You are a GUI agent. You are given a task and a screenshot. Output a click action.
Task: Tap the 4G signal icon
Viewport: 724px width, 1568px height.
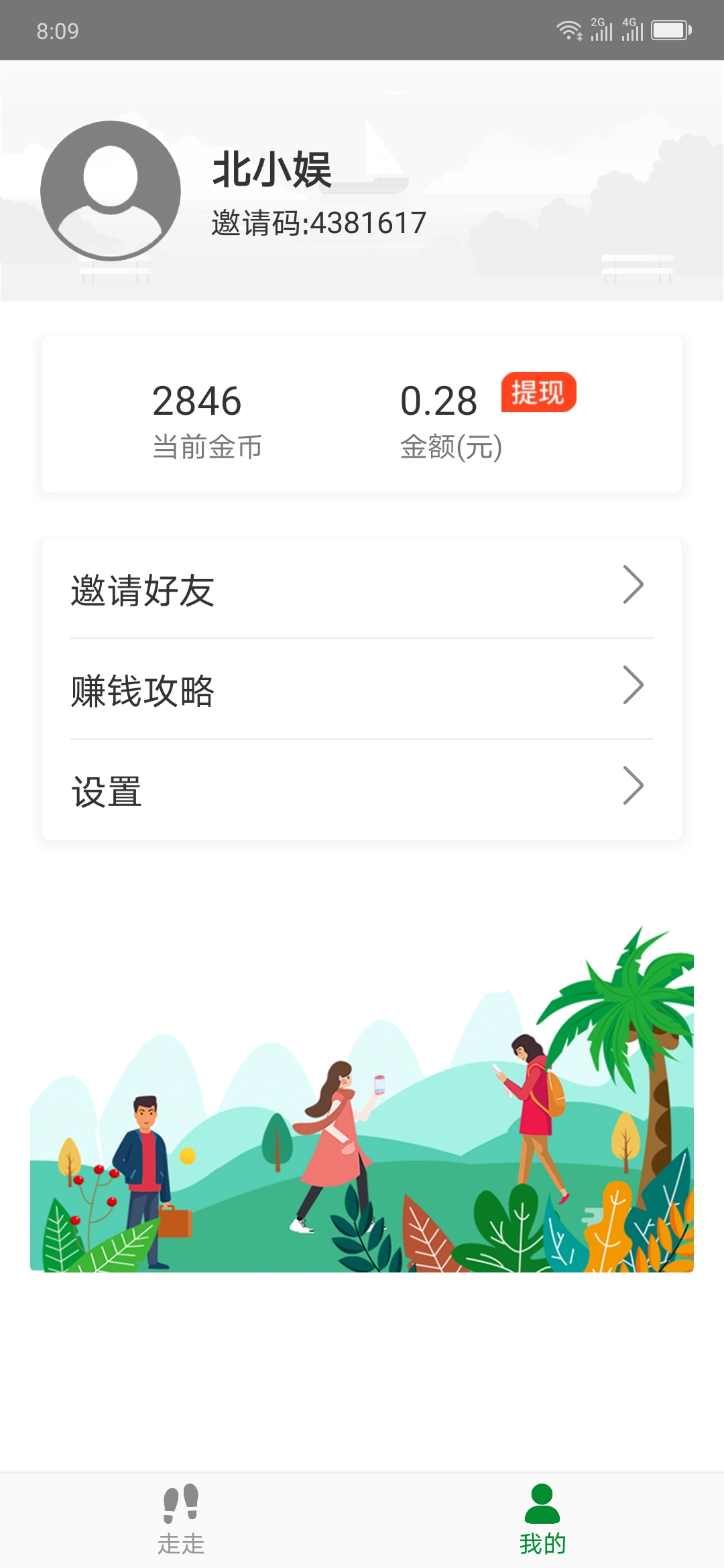633,29
